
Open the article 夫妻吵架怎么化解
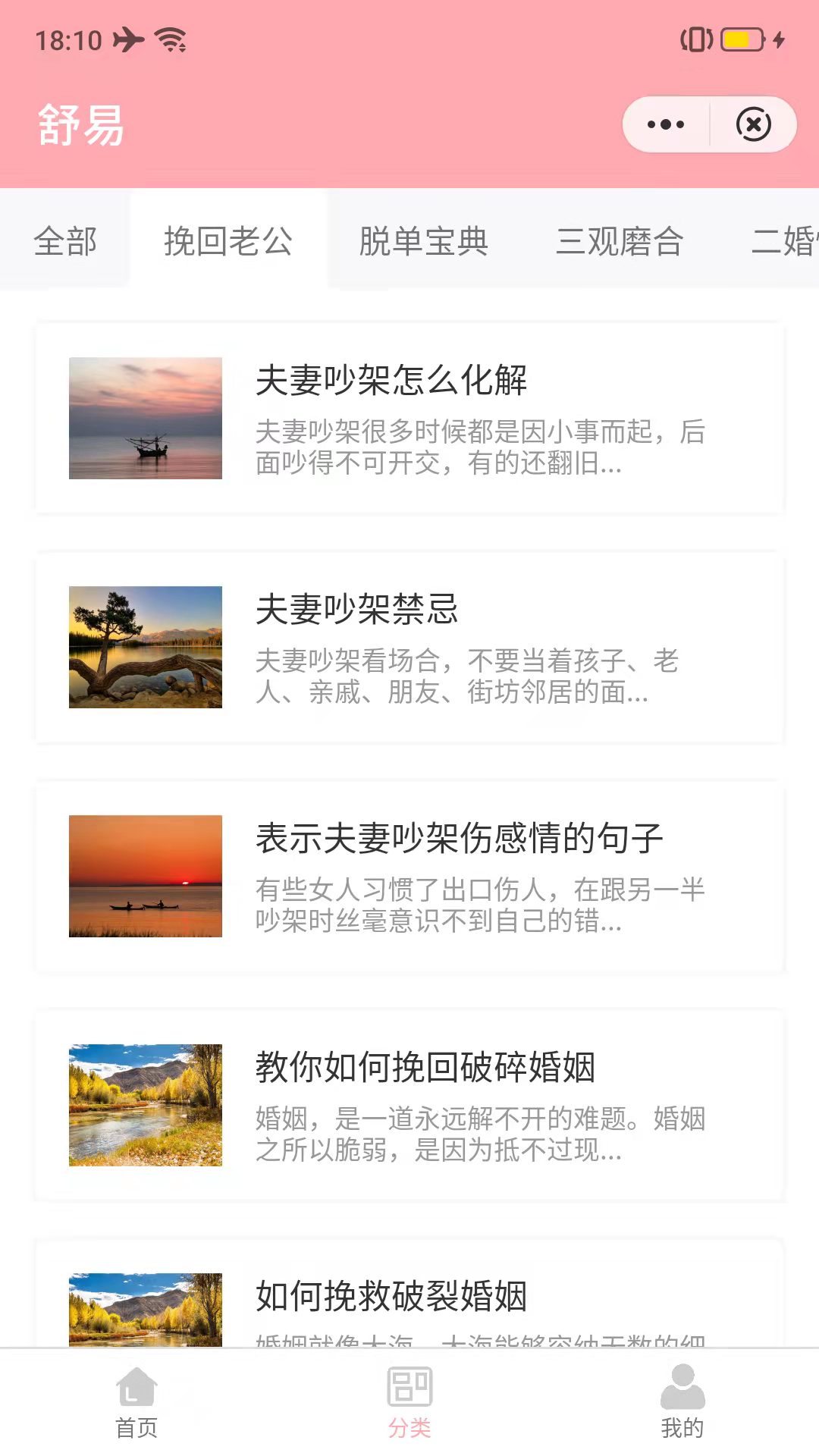click(409, 419)
